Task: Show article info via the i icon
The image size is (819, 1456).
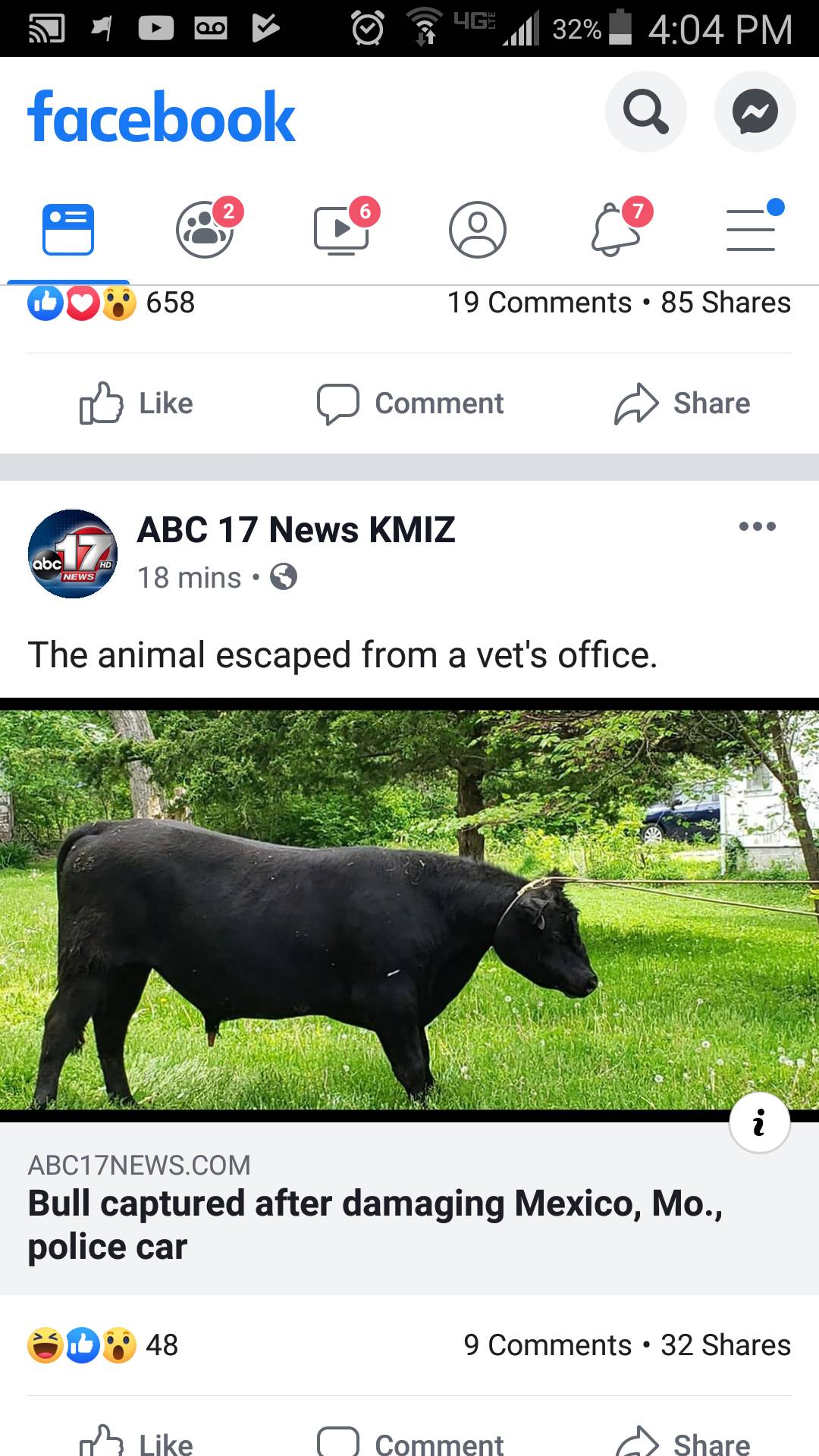Action: point(759,1122)
